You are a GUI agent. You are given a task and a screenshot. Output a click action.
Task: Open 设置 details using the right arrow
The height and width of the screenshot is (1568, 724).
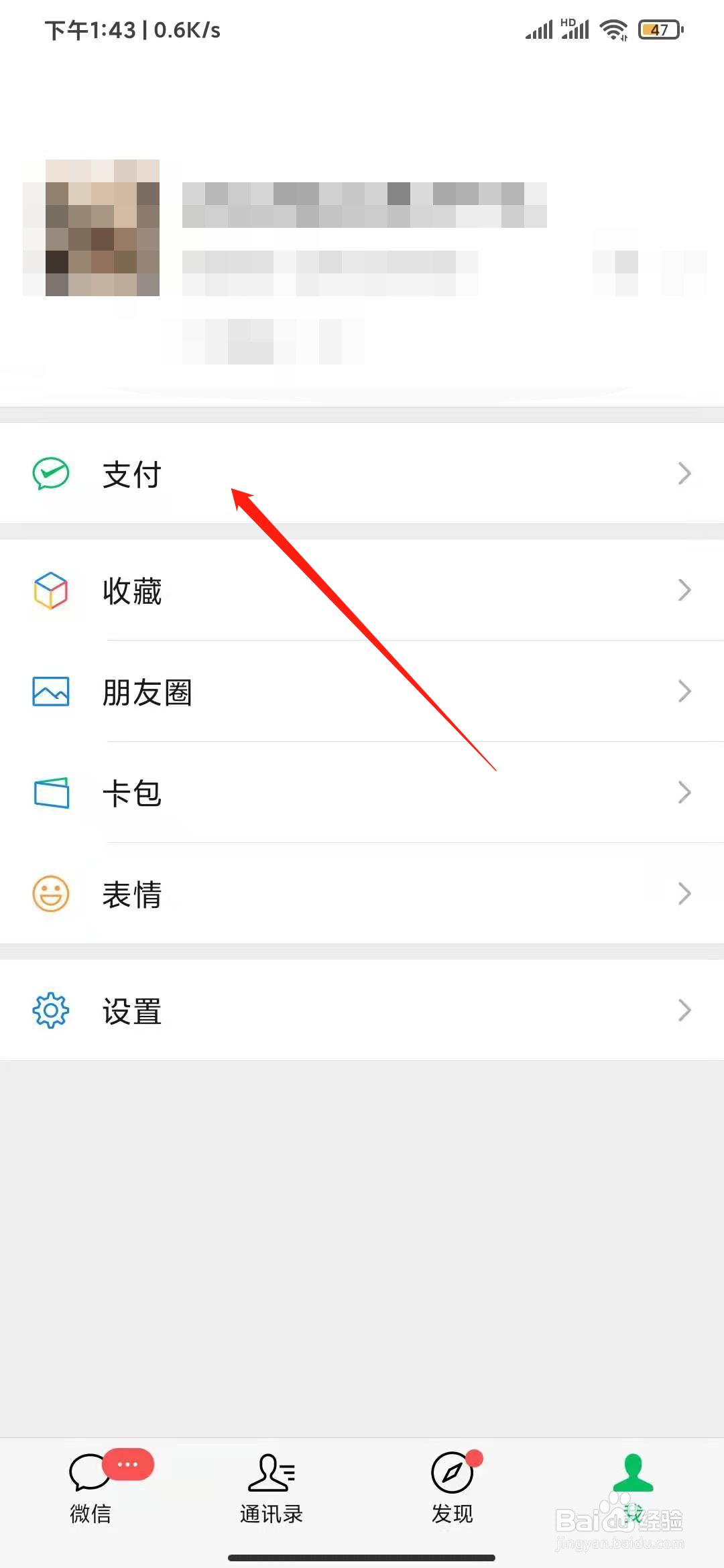pos(684,1010)
